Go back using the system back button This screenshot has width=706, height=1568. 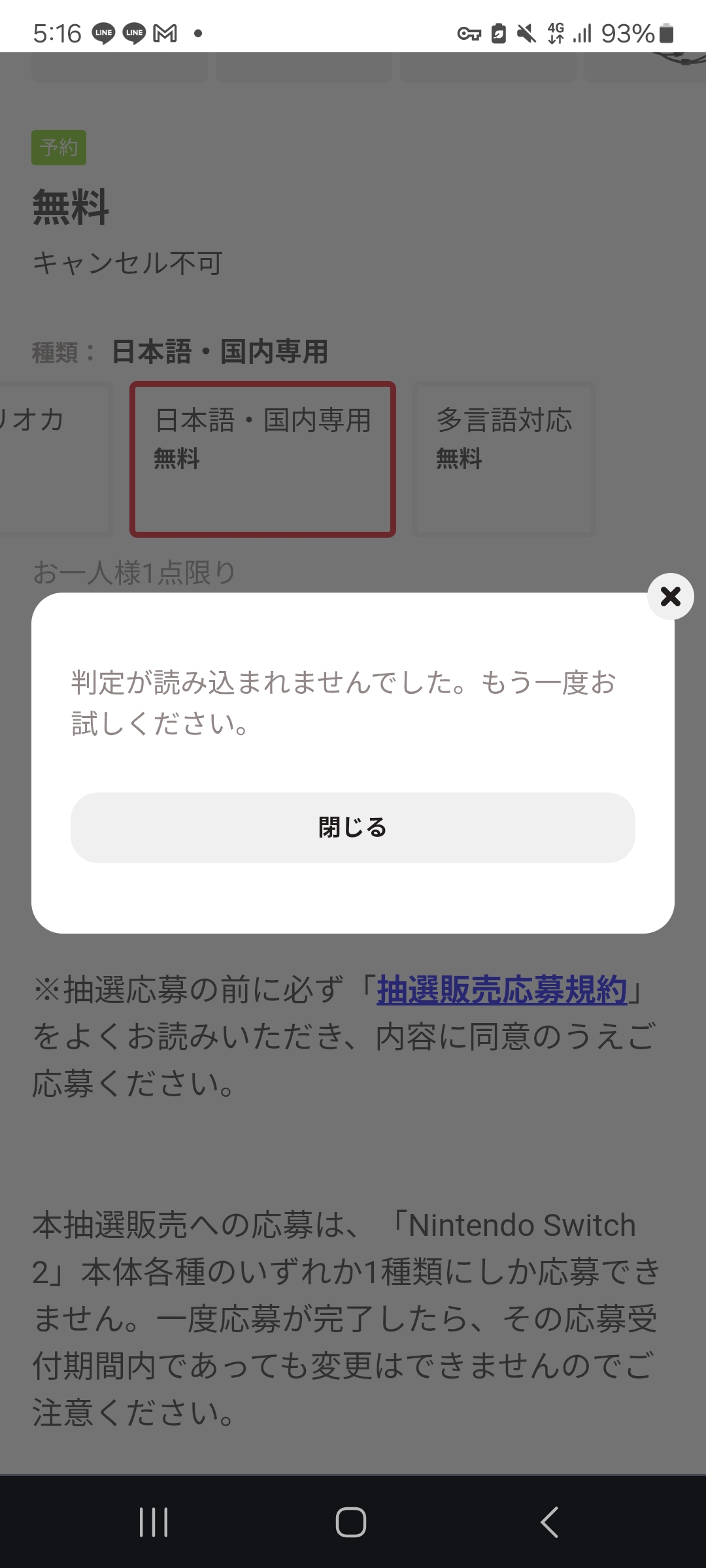tap(550, 1522)
